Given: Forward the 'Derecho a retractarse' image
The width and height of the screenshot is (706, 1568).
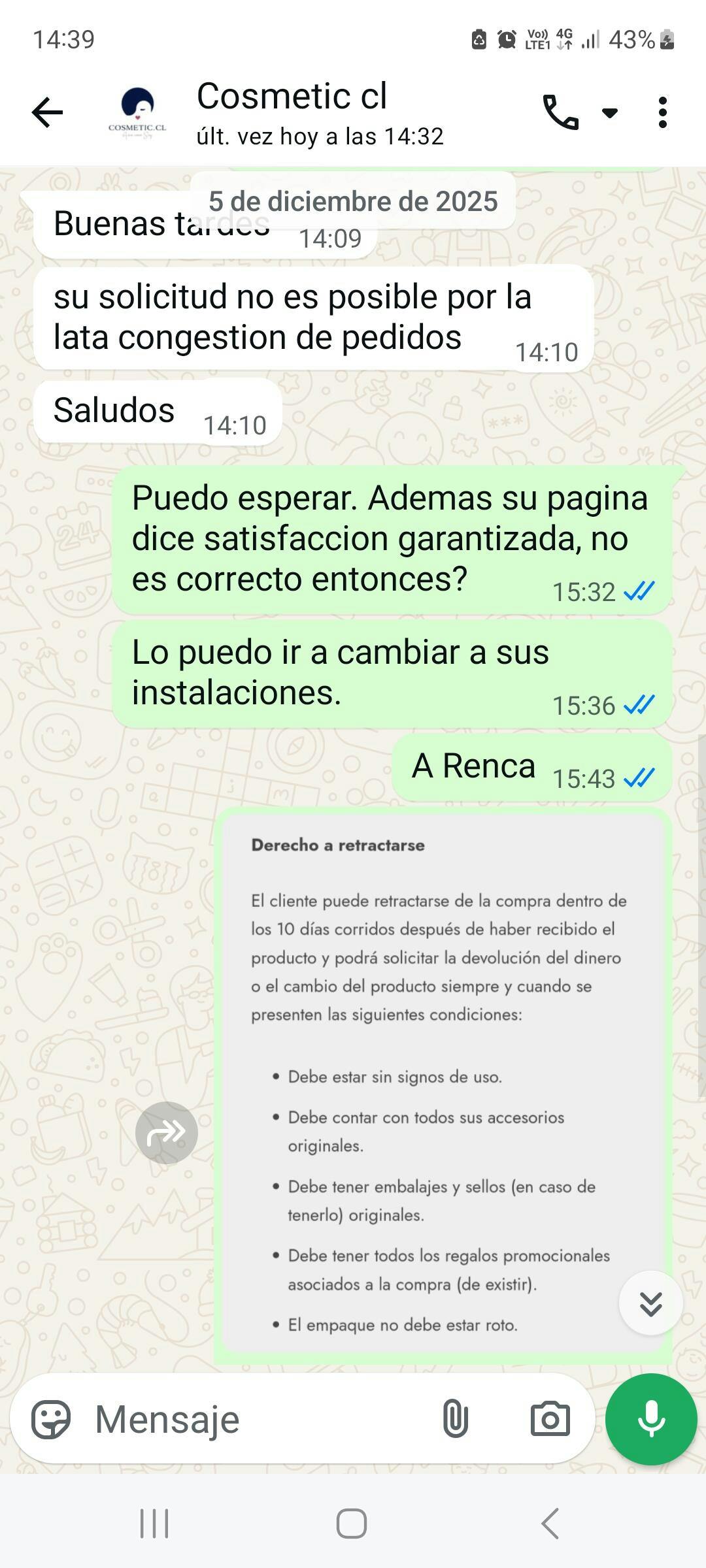Looking at the screenshot, I should [166, 1132].
